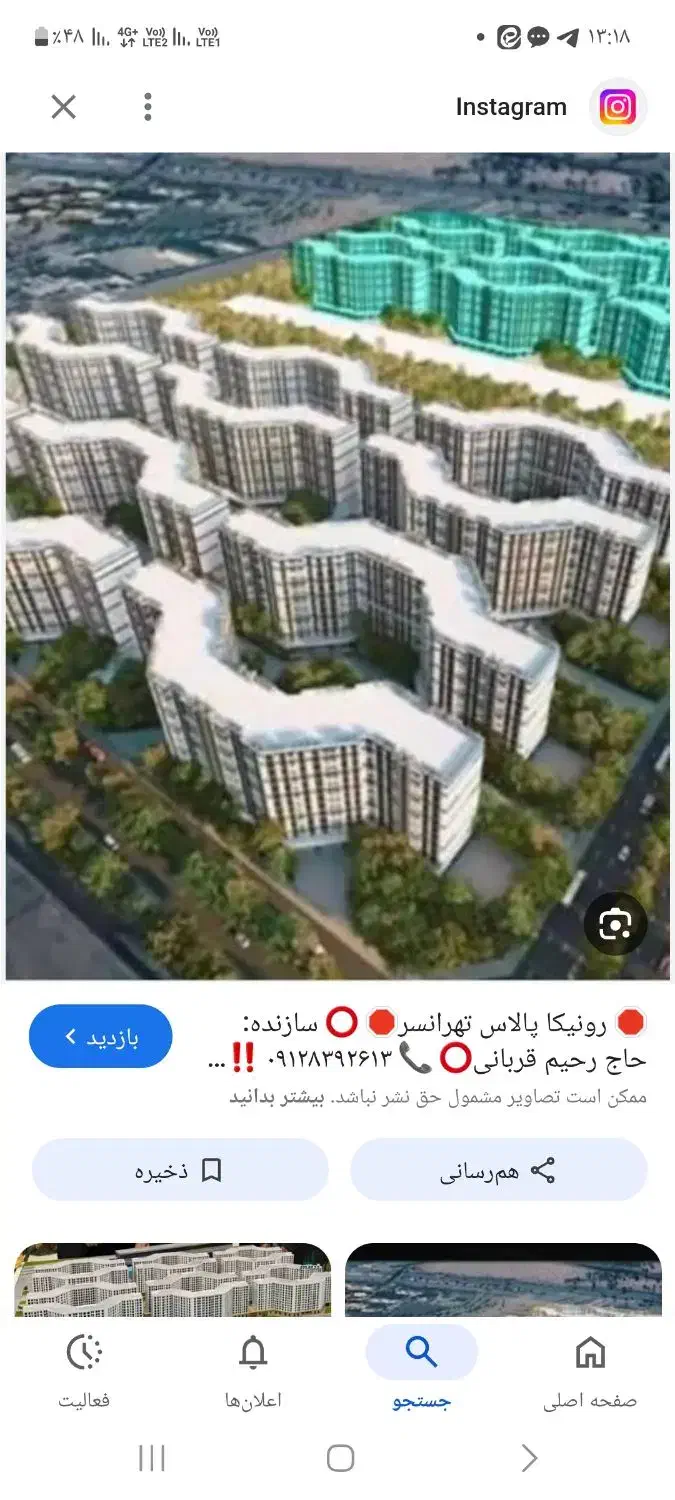This screenshot has height=1500, width=675.
Task: Open the aerial view related image
Action: (503, 1280)
